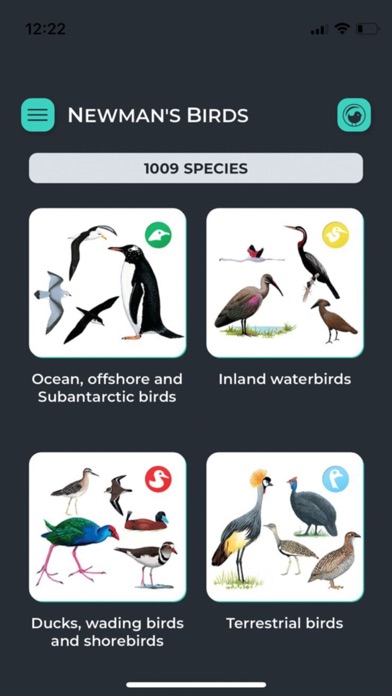Open Ocean, offshore and Subantarctic birds
392x696 pixels.
point(107,283)
